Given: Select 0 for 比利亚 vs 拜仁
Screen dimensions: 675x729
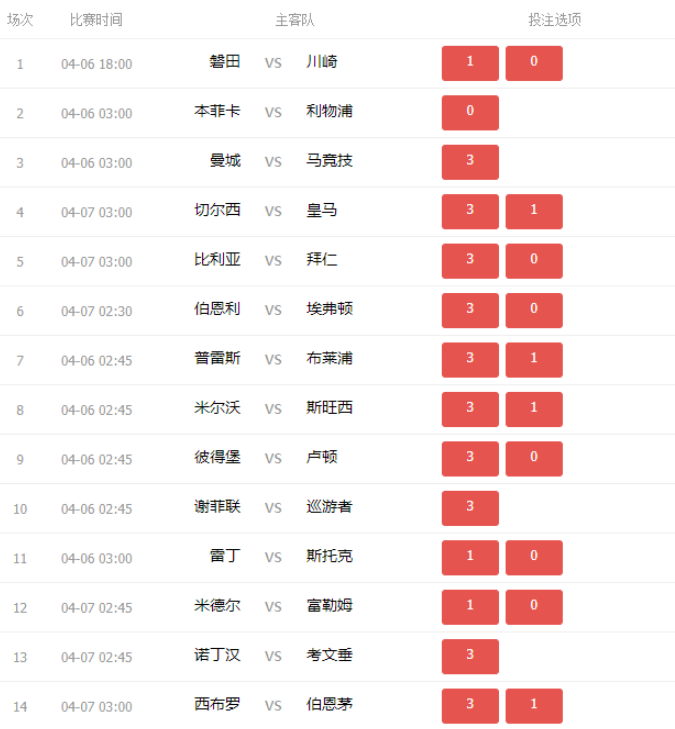Looking at the screenshot, I should (x=534, y=260).
